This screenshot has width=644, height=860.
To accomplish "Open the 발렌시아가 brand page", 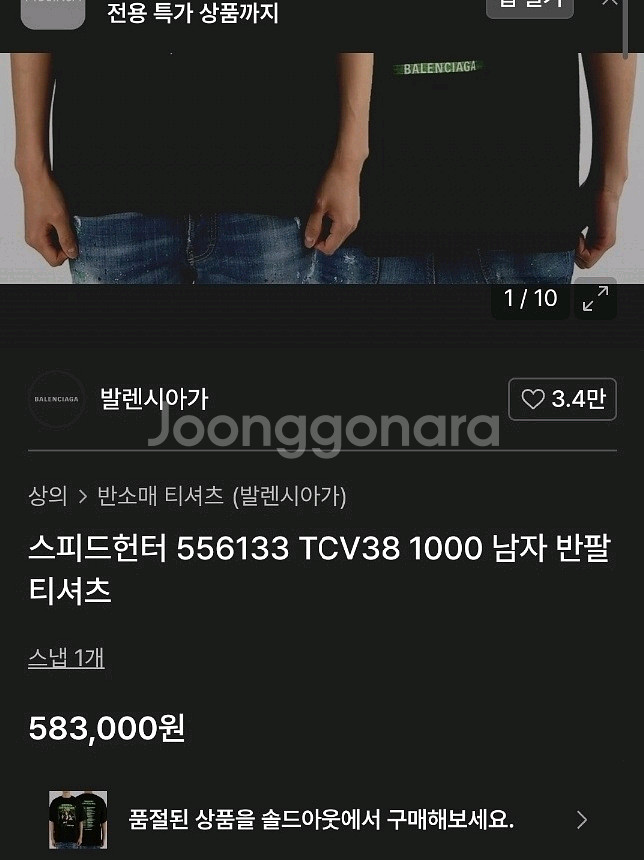I will 154,399.
